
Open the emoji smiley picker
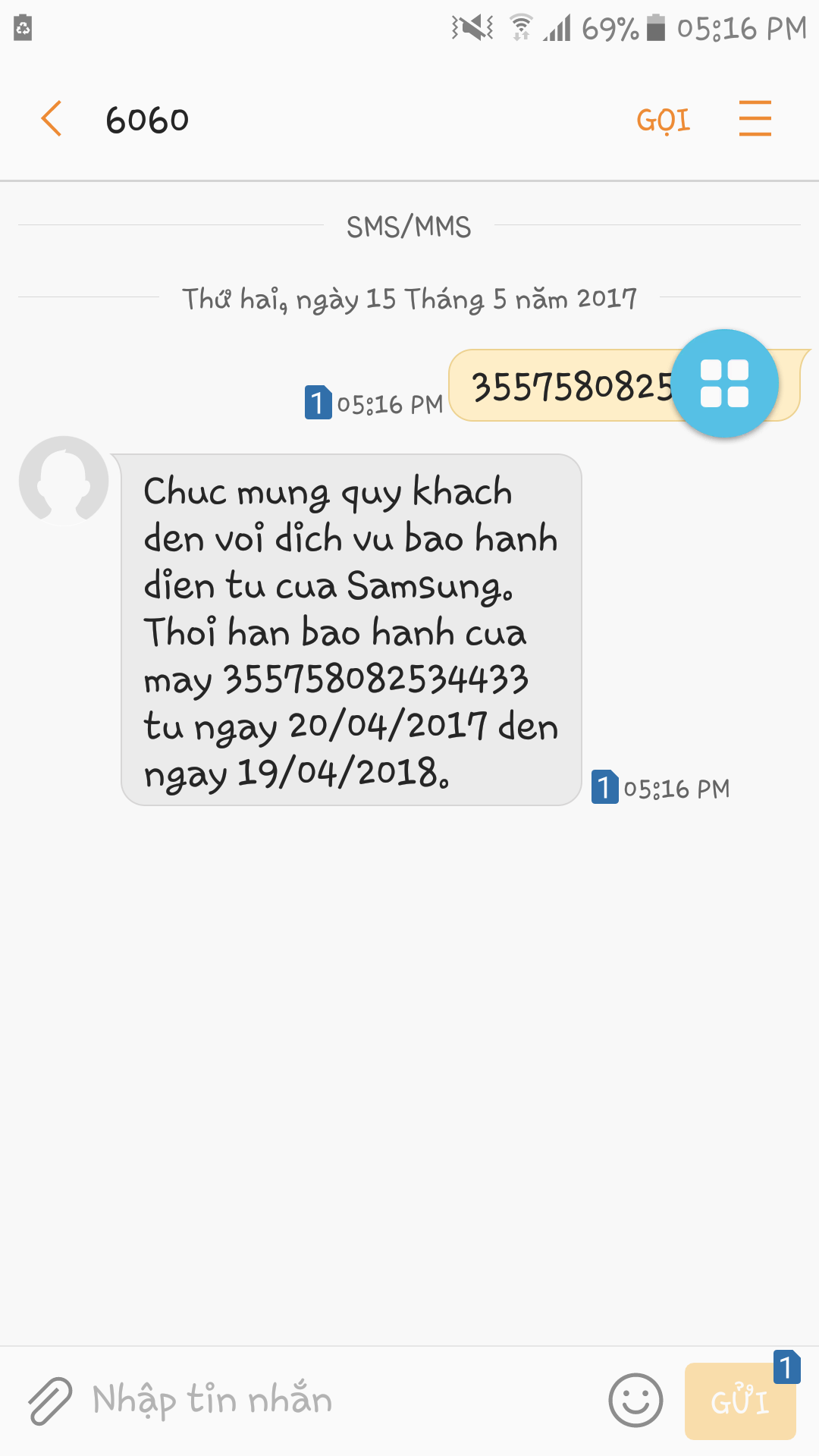pos(635,1400)
